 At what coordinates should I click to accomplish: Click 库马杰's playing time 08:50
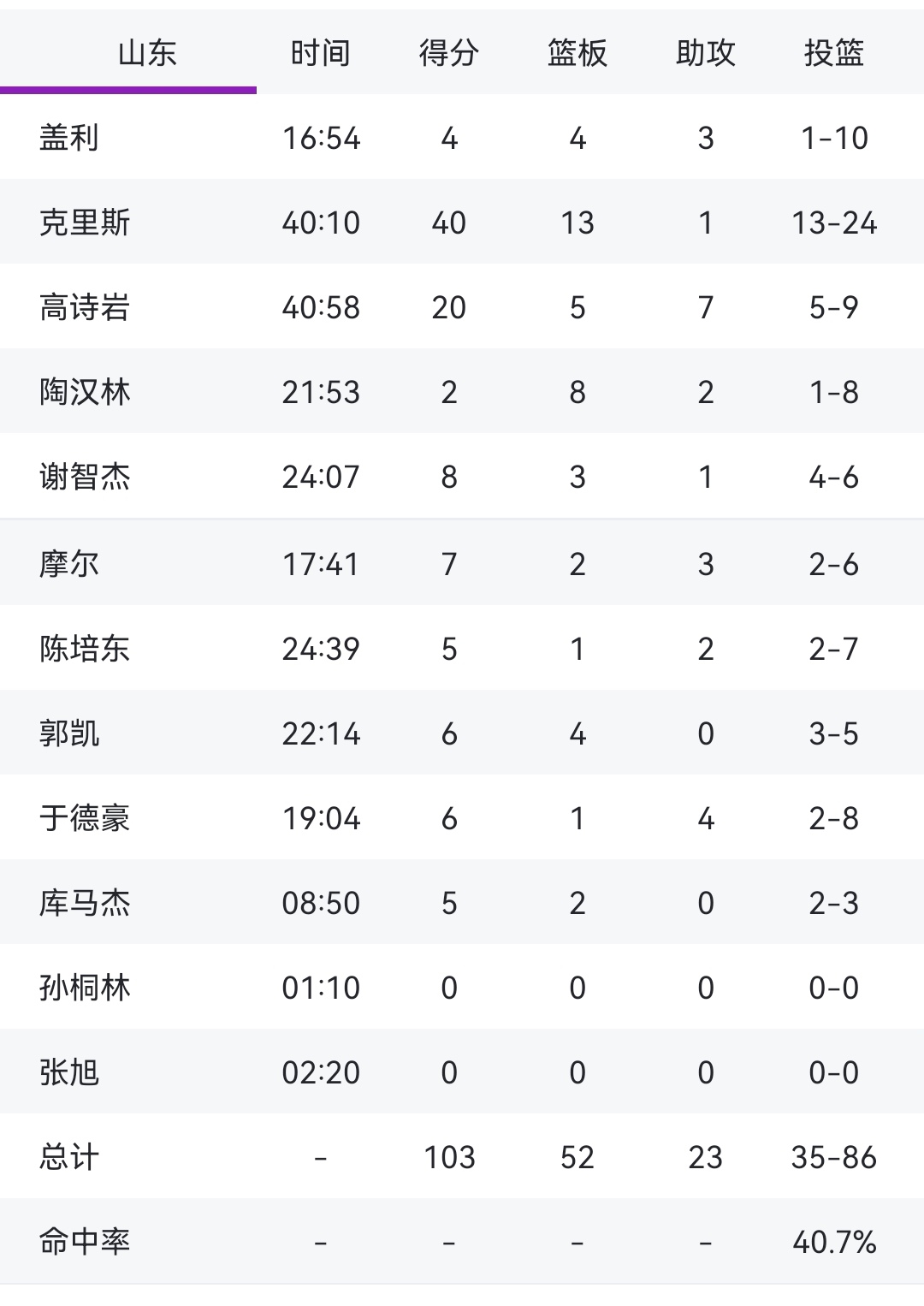[x=321, y=902]
